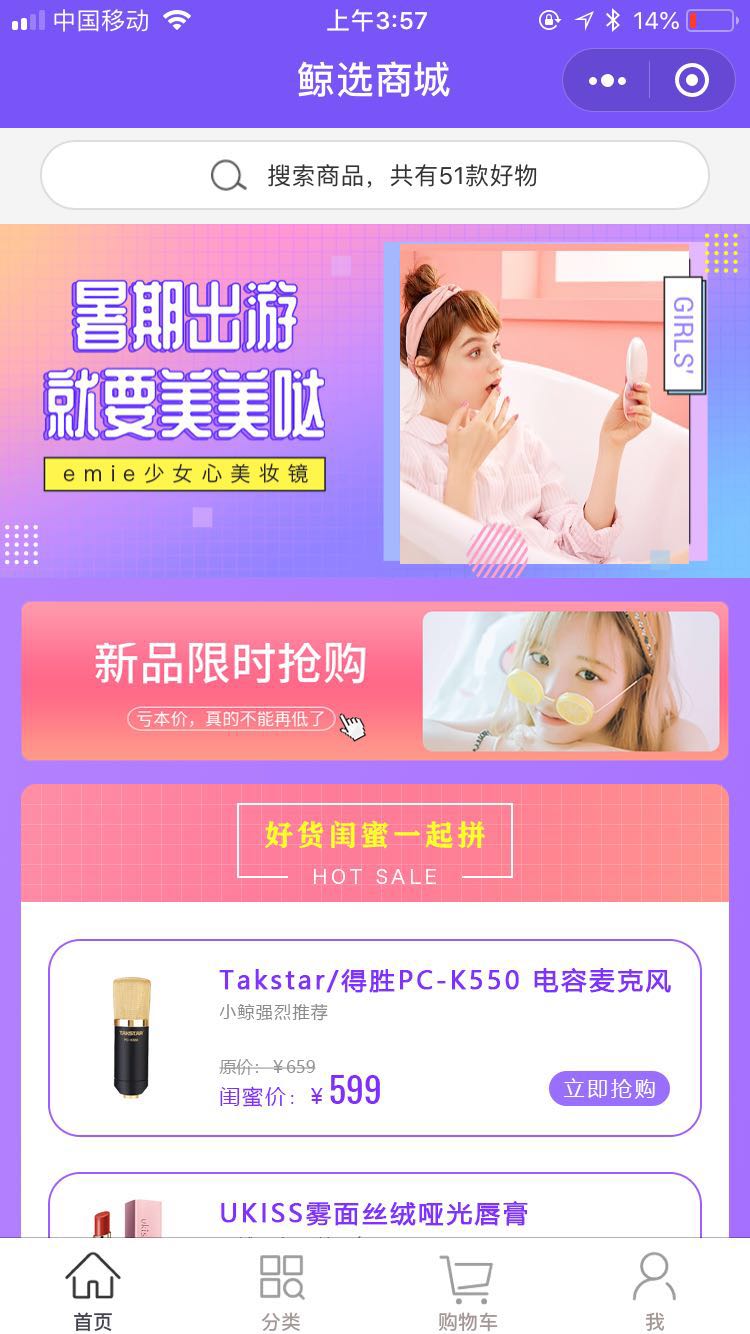
Task: Switch to the 首页 tab
Action: [93, 1290]
